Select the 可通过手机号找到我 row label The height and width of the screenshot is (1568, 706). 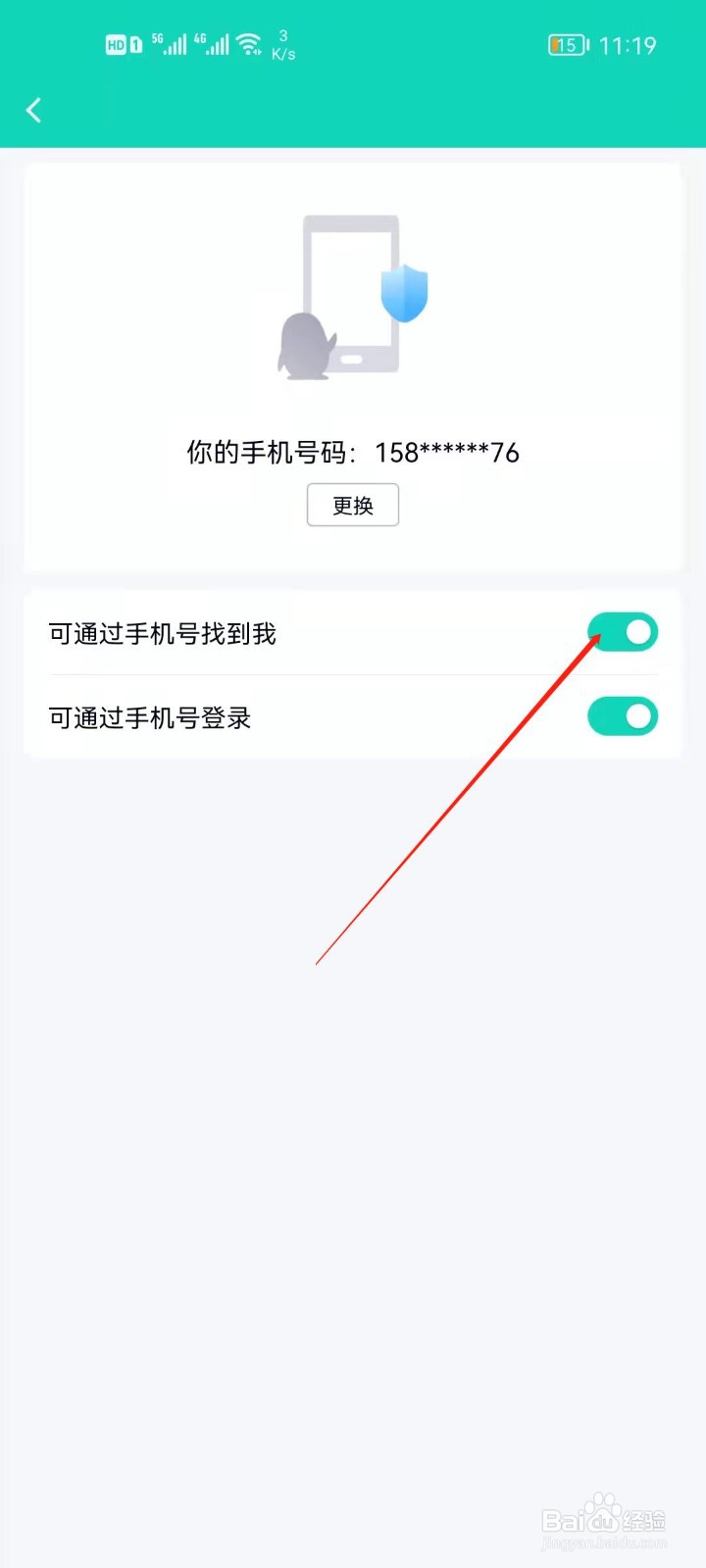tap(163, 634)
